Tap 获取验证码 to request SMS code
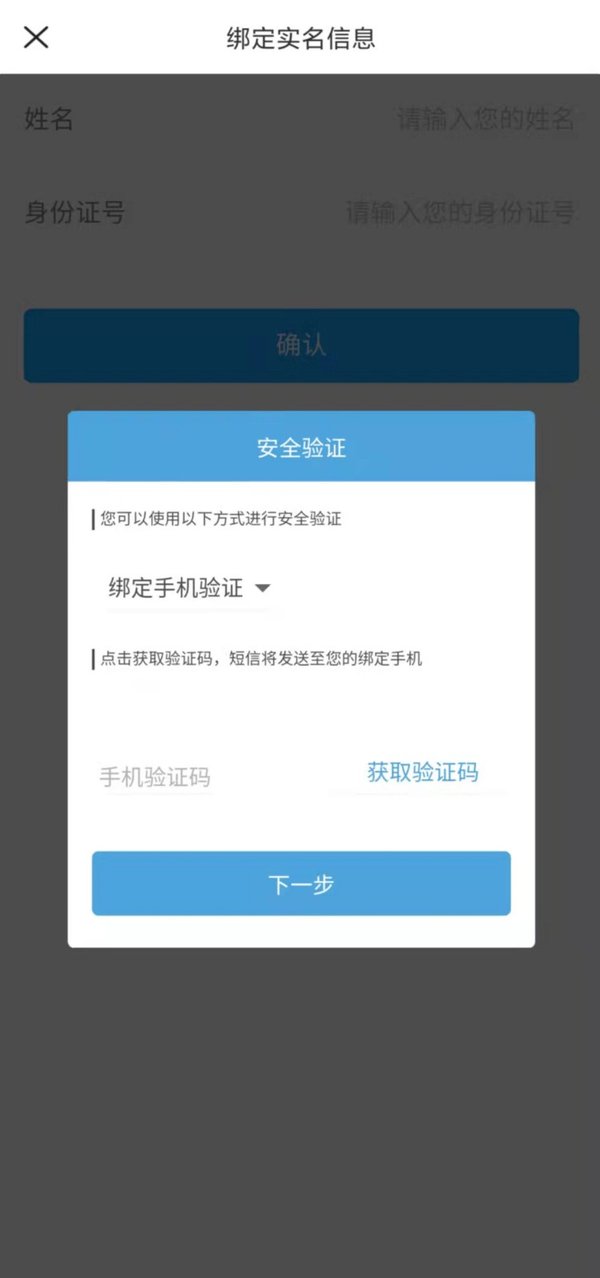 [x=422, y=772]
